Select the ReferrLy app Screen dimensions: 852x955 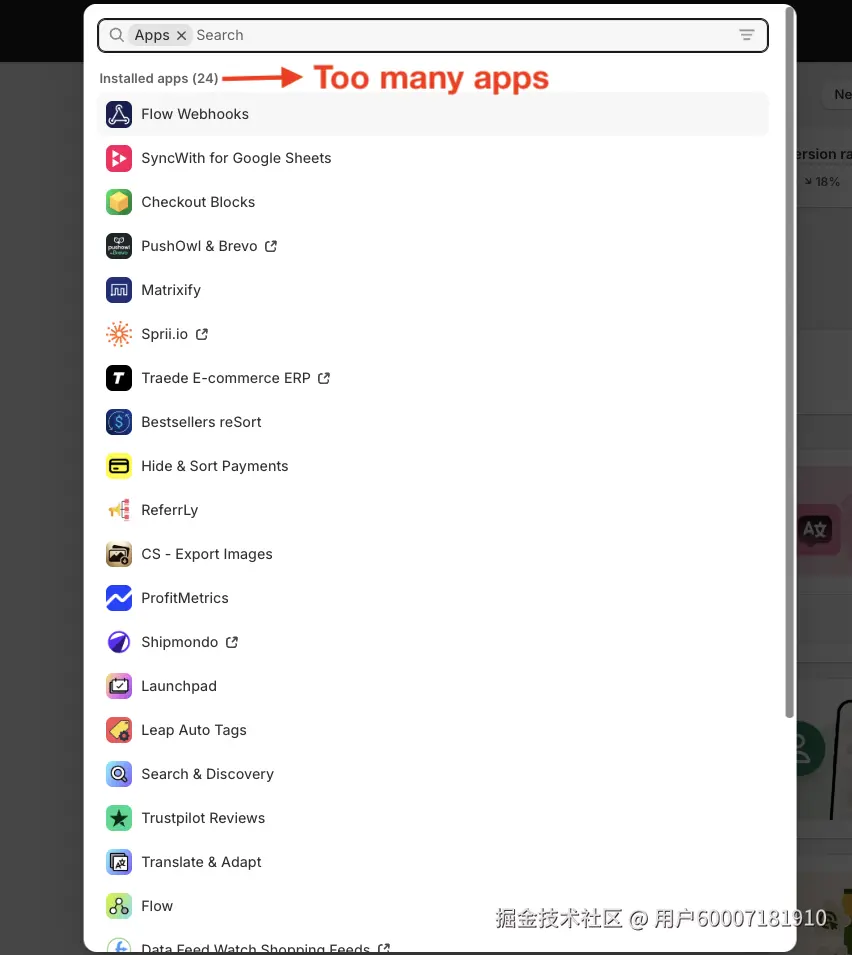pos(170,510)
